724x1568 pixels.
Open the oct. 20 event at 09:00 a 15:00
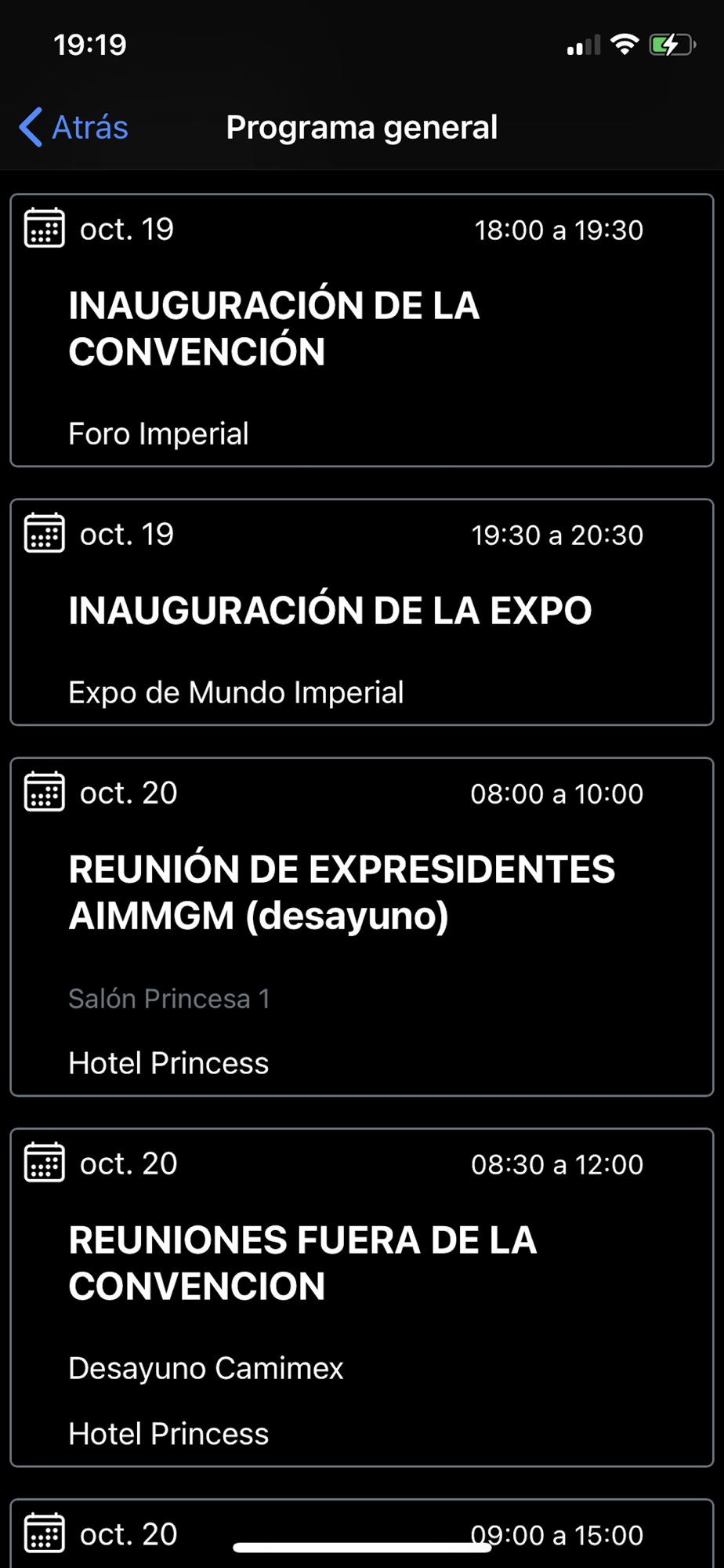362,1534
